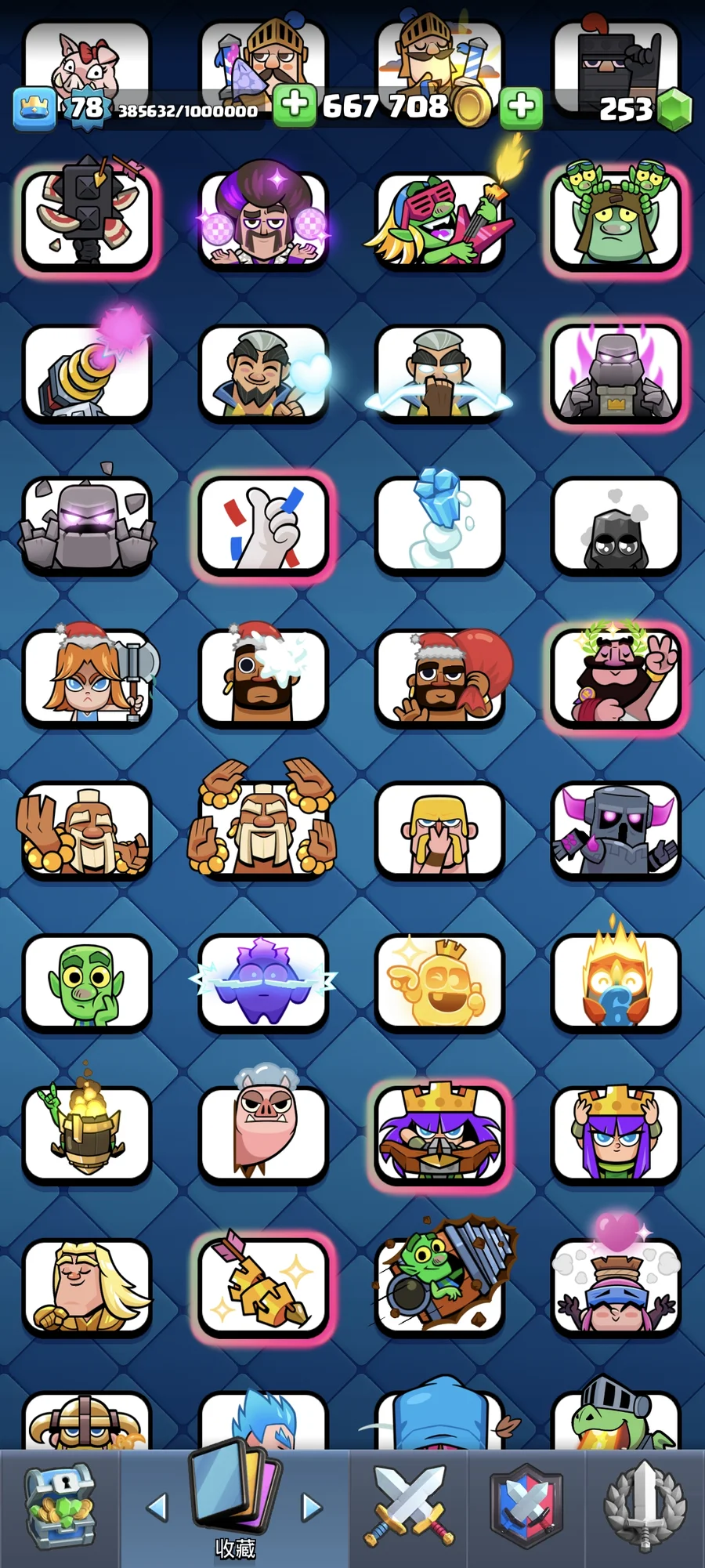Pick the golem with pink flames emote
The image size is (705, 1568).
click(616, 372)
